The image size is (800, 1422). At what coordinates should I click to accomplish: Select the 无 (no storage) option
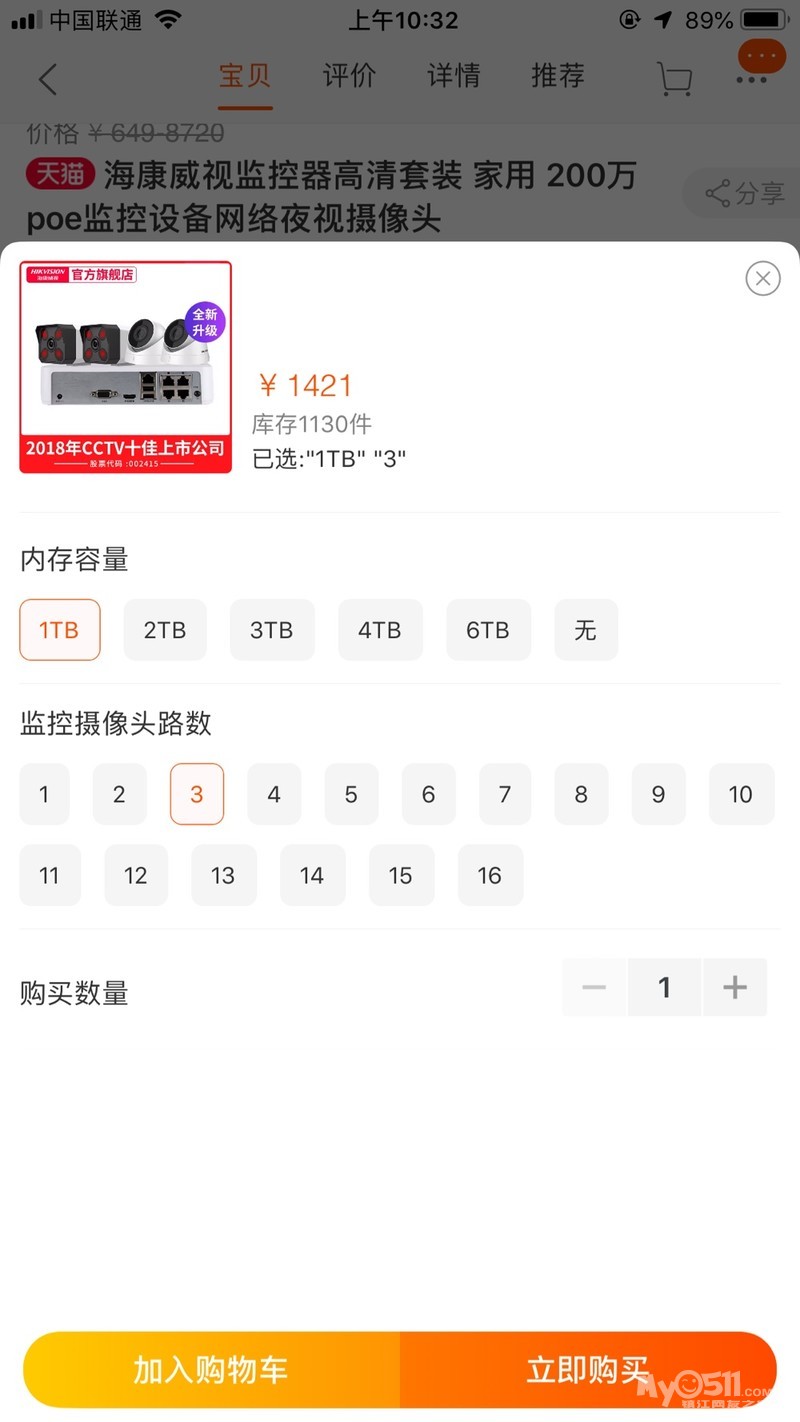tap(586, 630)
